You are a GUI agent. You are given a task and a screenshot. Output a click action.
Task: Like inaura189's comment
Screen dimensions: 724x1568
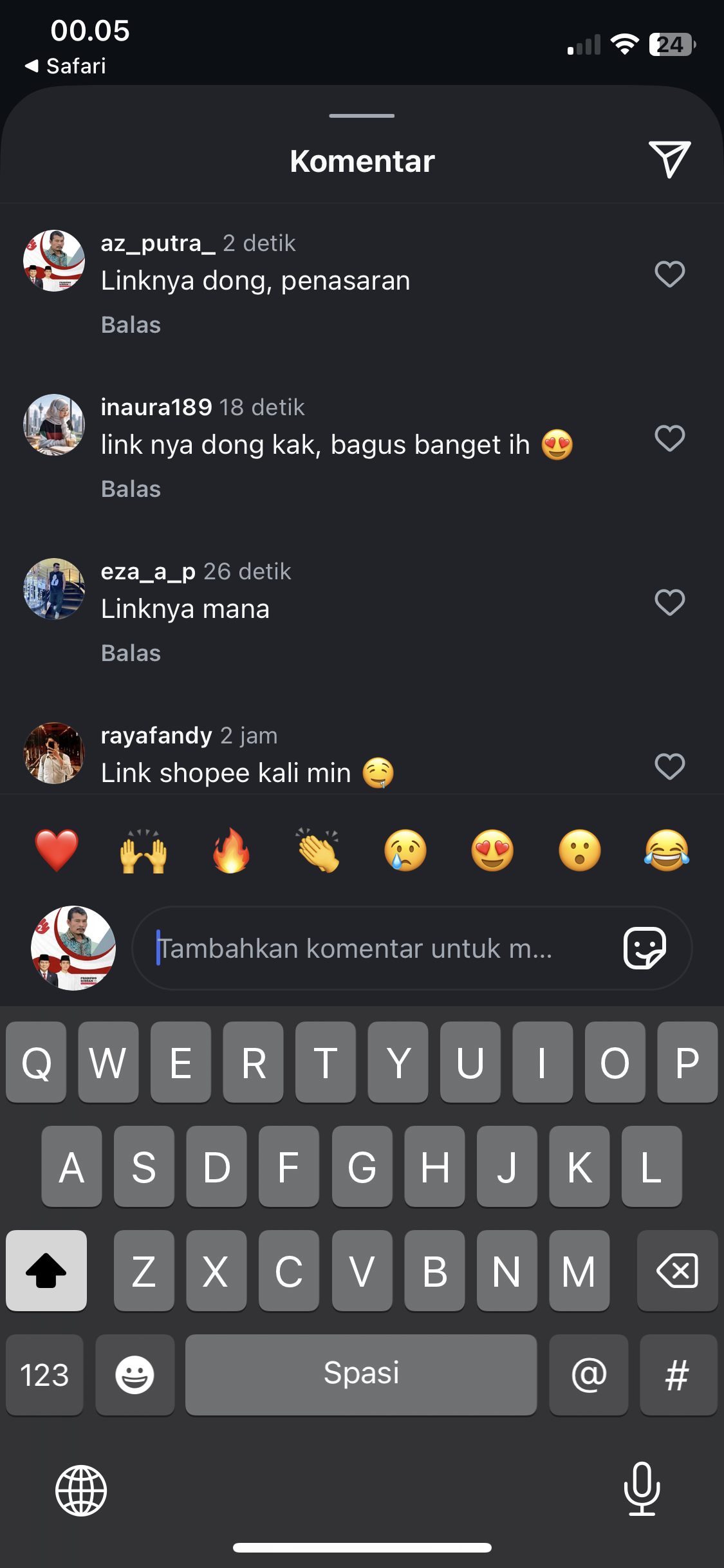(669, 438)
